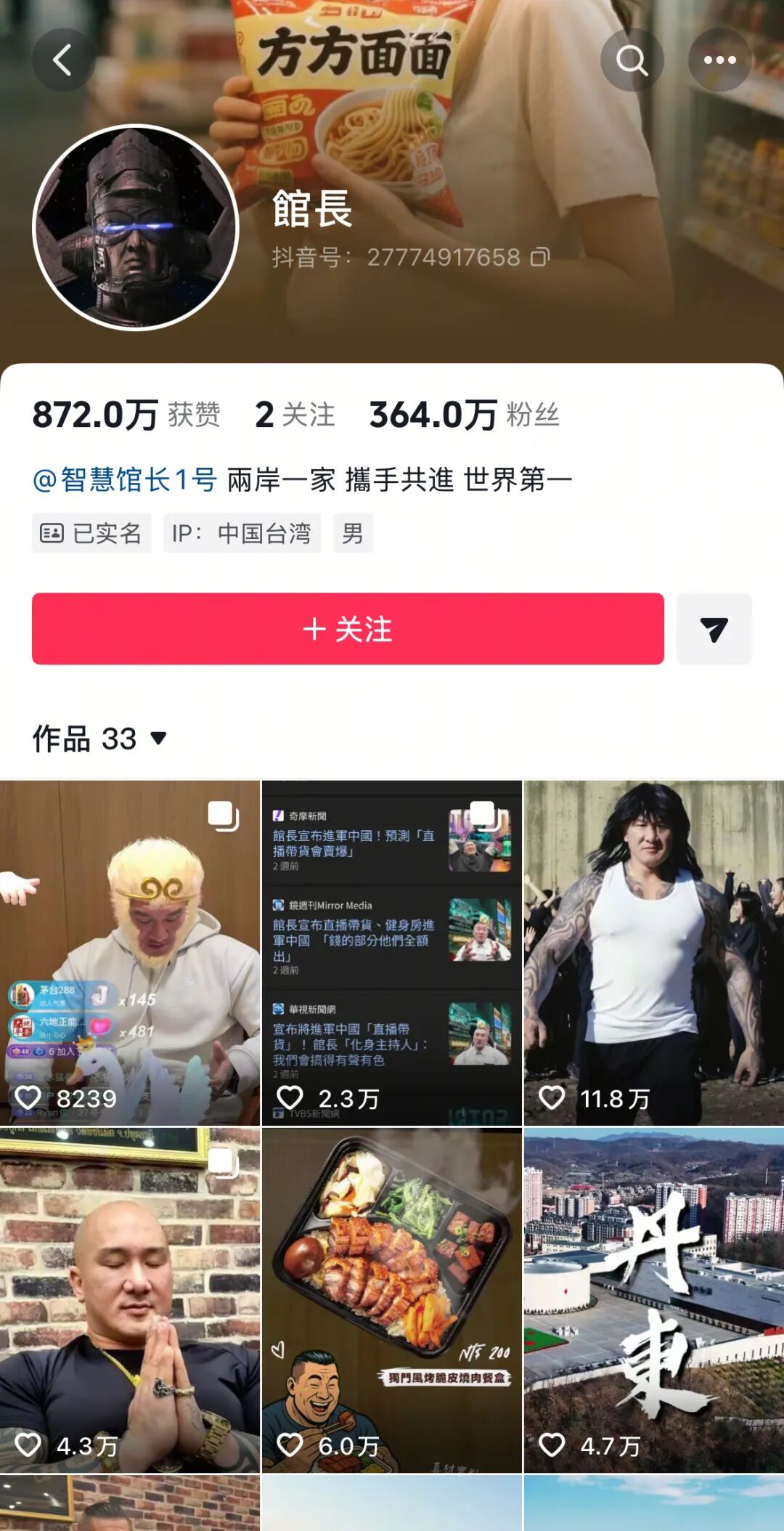Open the 丹東 city video with 4.7万 likes
The width and height of the screenshot is (784, 1531).
653,1299
